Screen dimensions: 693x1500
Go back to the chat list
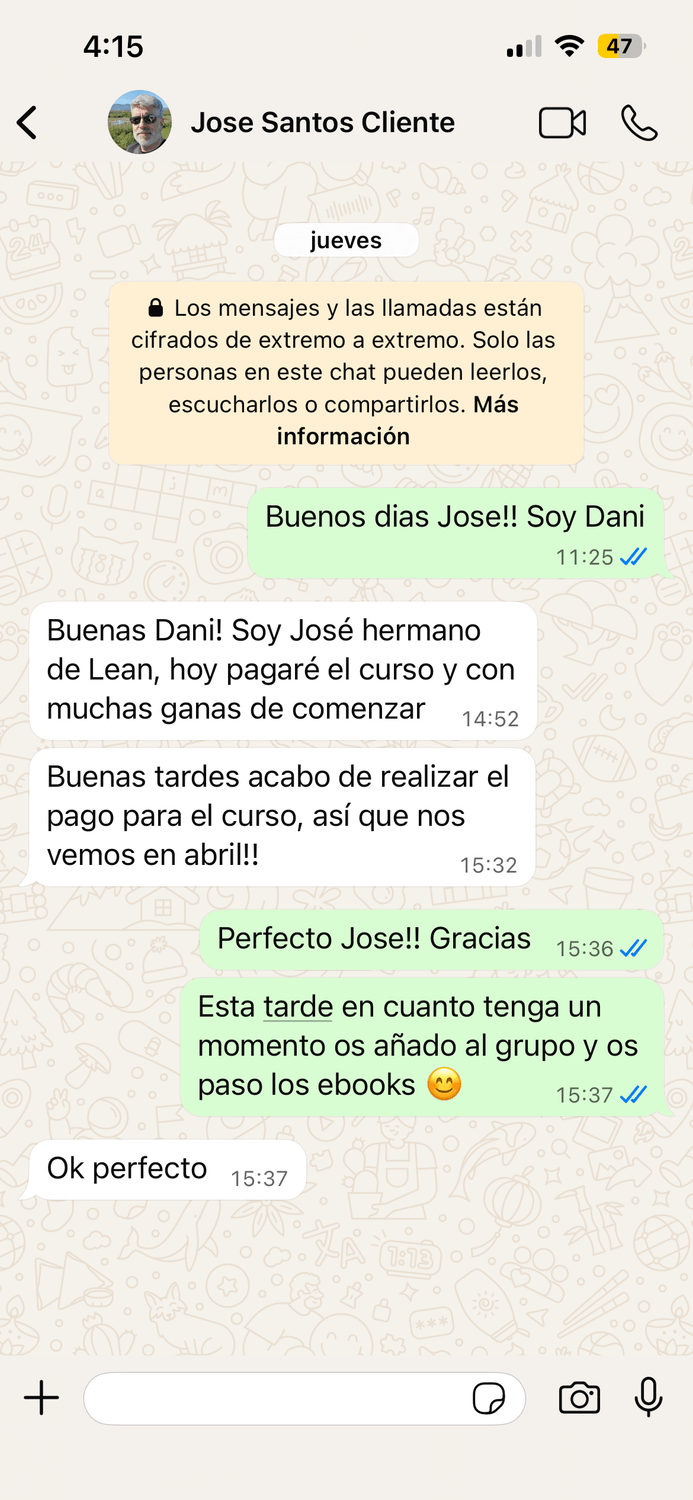point(27,123)
